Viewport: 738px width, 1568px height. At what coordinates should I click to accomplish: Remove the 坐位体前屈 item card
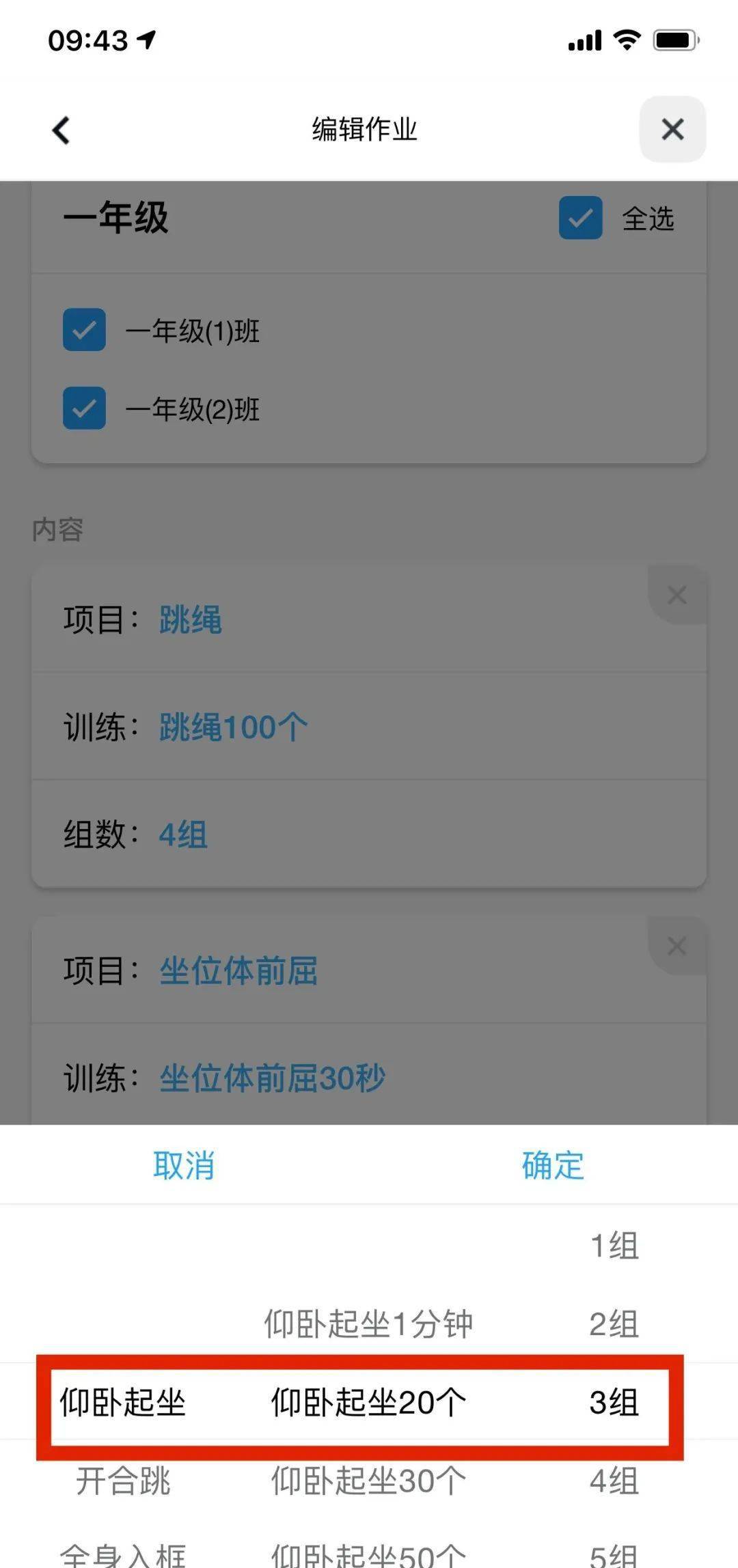[676, 946]
